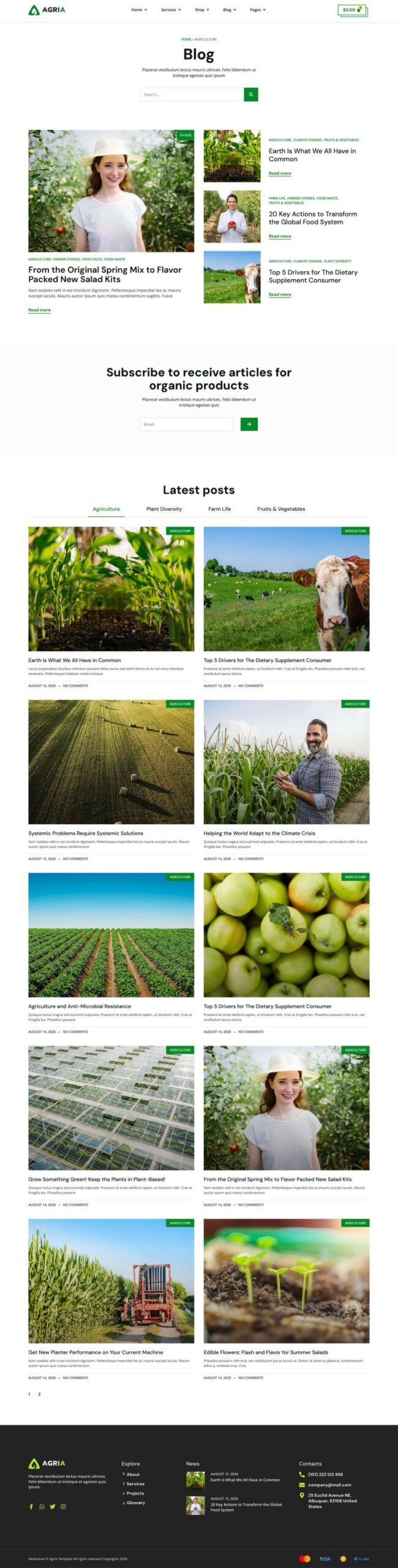The width and height of the screenshot is (398, 1568).
Task: Open Edible Flowers summer salads post
Action: click(x=266, y=1352)
